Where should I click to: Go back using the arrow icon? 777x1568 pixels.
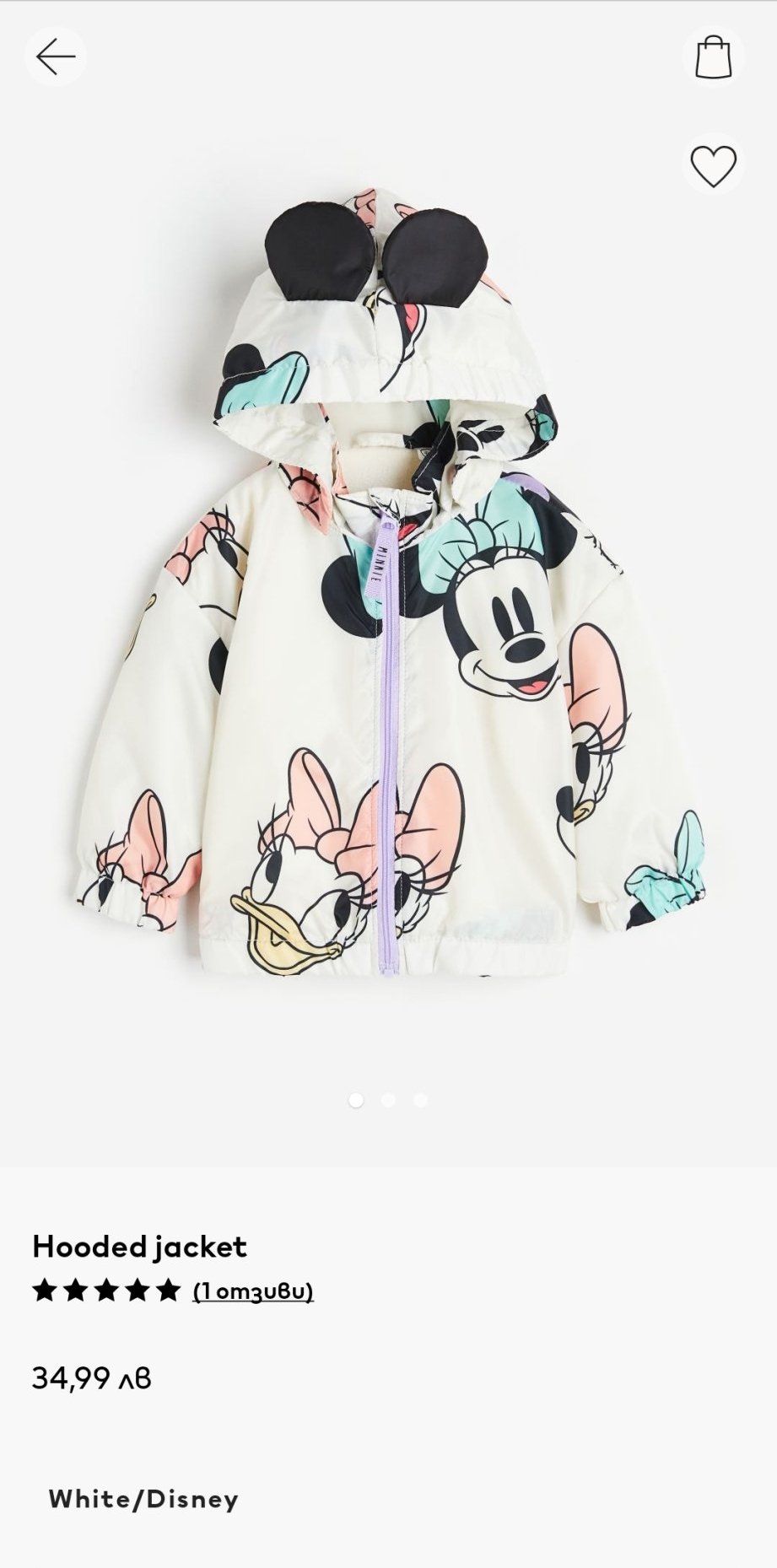click(56, 57)
